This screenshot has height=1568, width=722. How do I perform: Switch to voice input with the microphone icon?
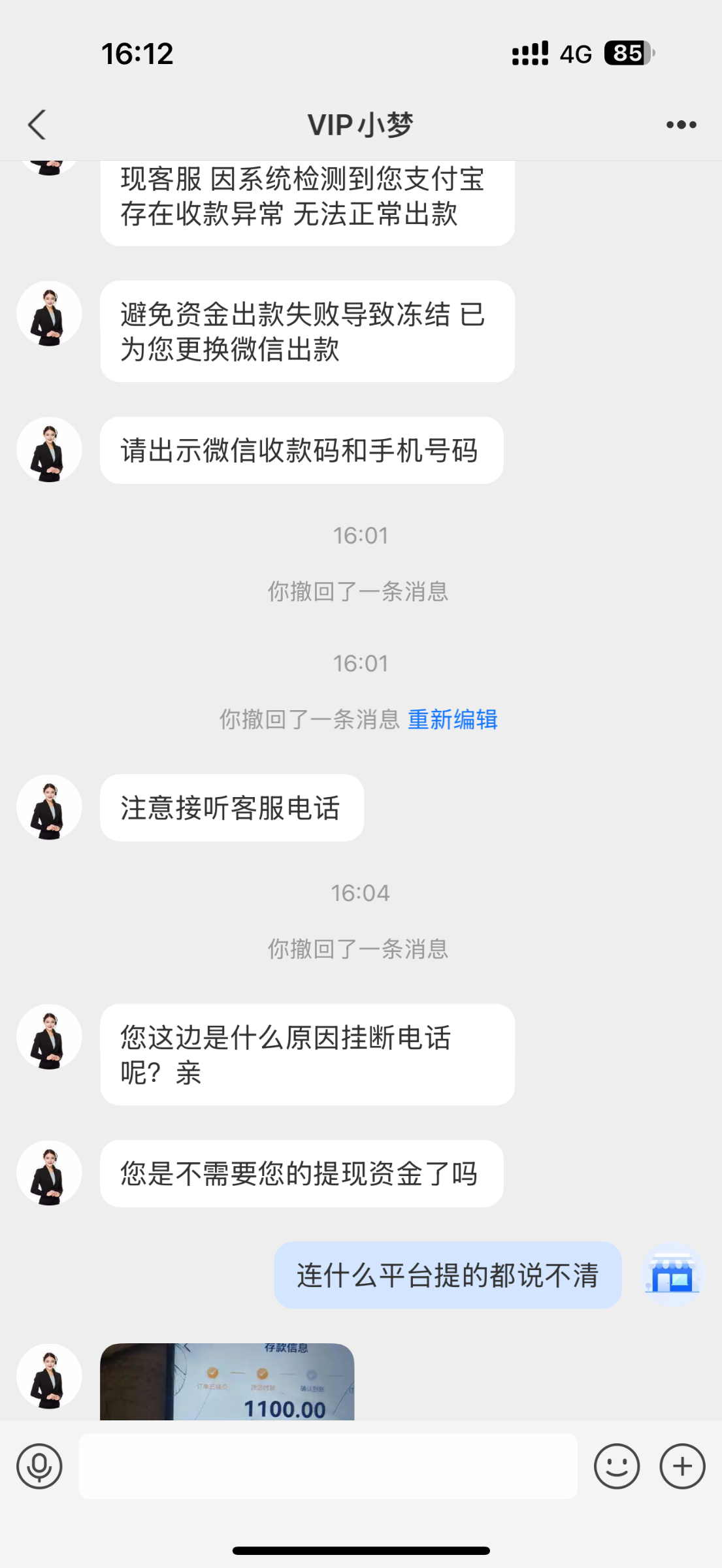[x=39, y=1466]
